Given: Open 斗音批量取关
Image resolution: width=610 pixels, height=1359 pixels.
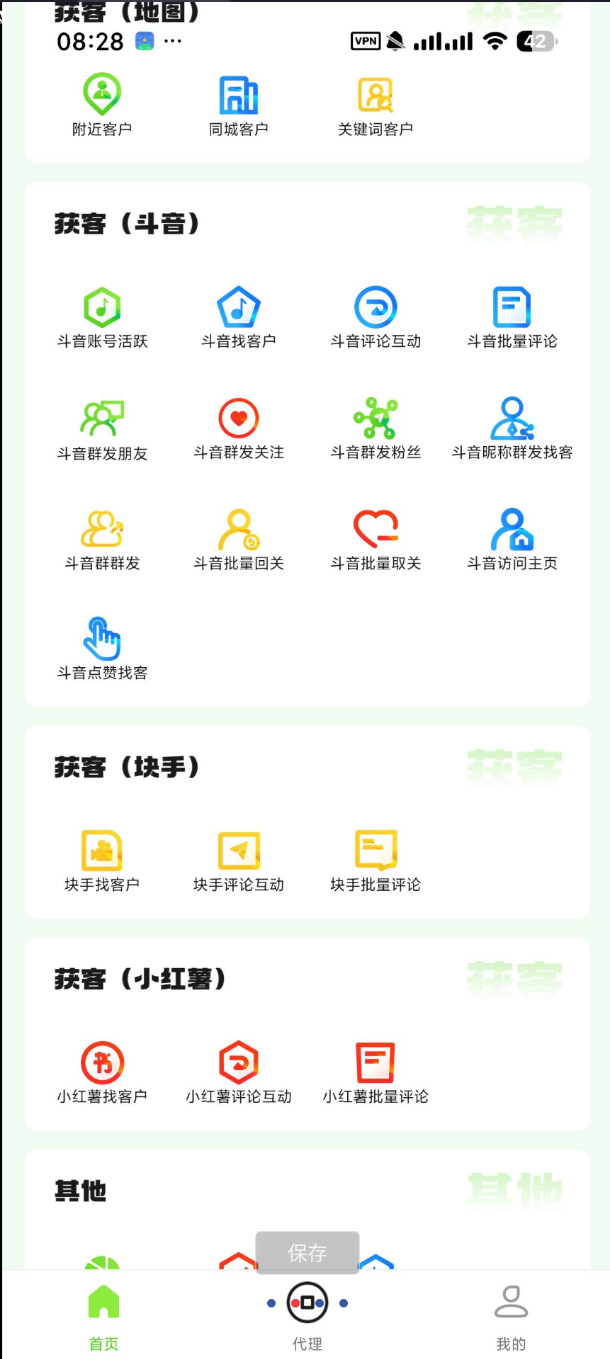Looking at the screenshot, I should coord(375,540).
